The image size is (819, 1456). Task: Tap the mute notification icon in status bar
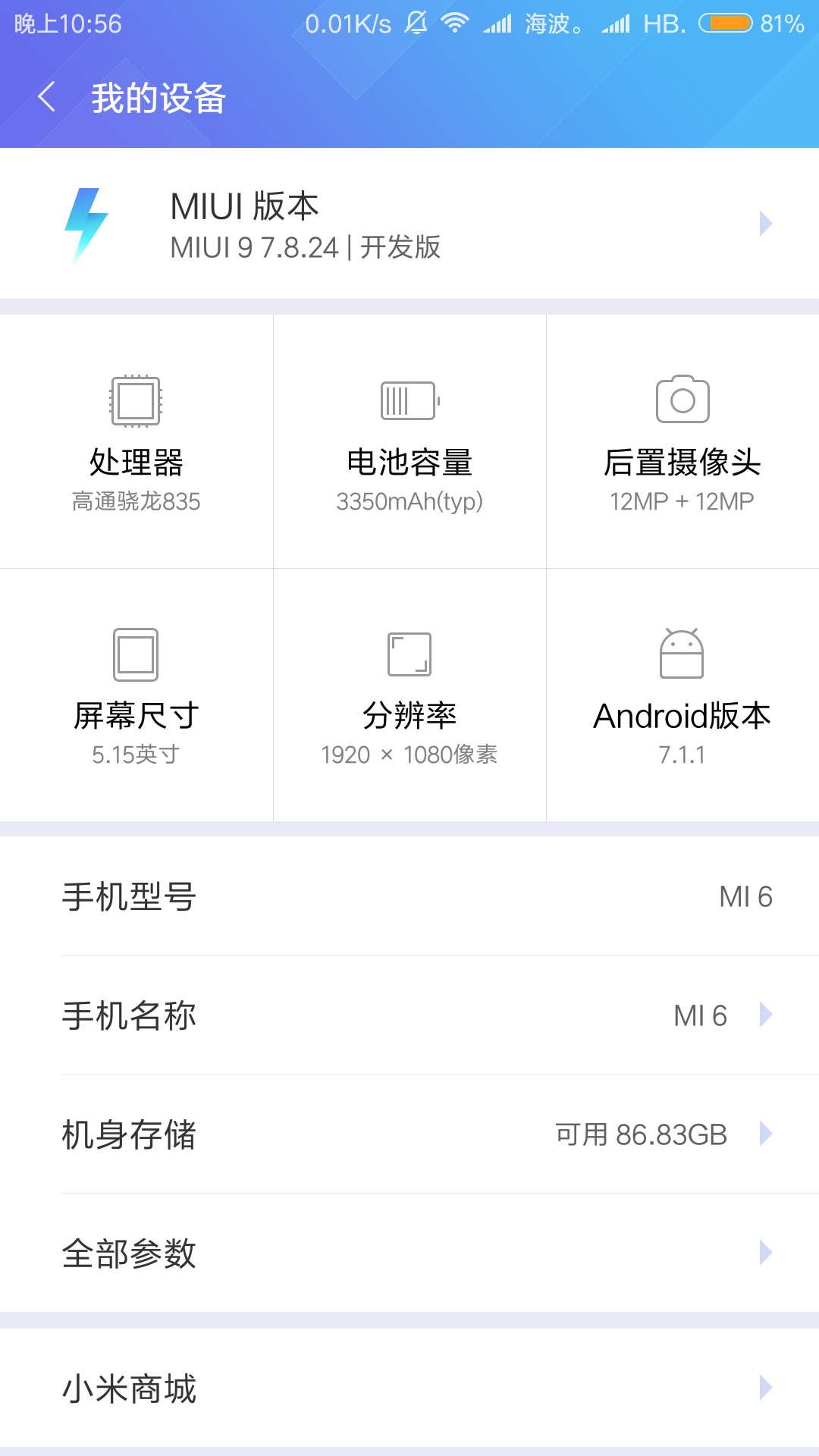pos(418,23)
